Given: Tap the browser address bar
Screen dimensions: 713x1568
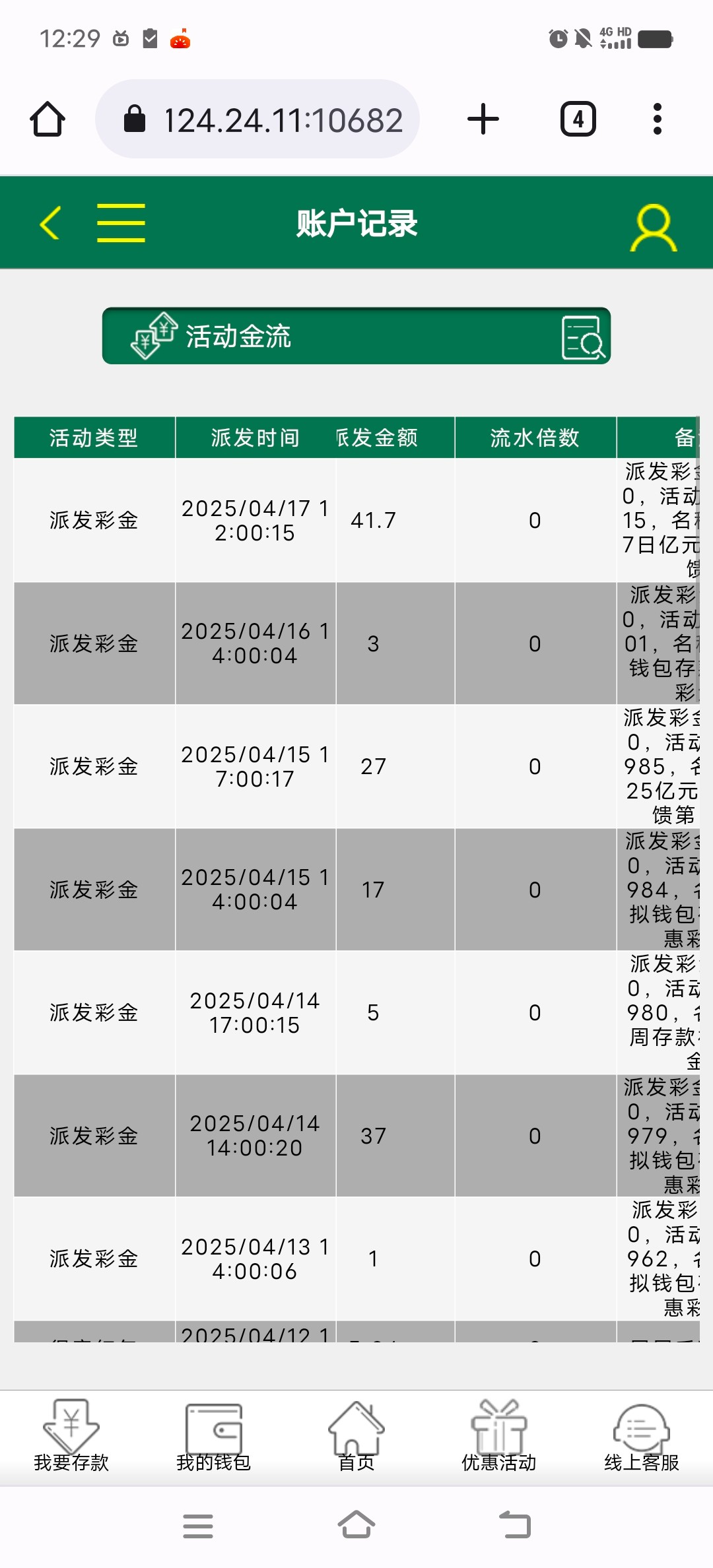Looking at the screenshot, I should pyautogui.click(x=257, y=119).
